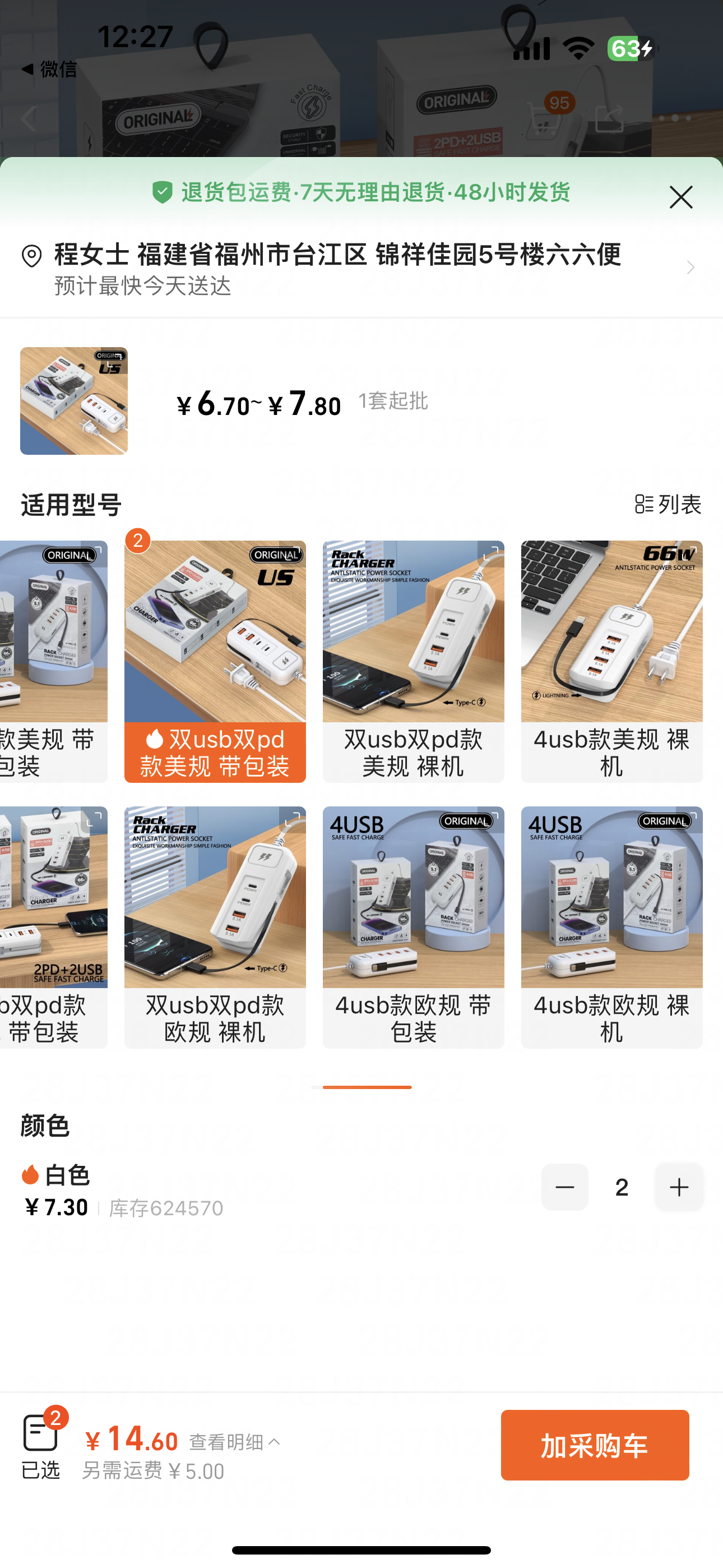Choose 4usb款欧规 带包装 model
This screenshot has height=1568, width=723.
[413, 926]
